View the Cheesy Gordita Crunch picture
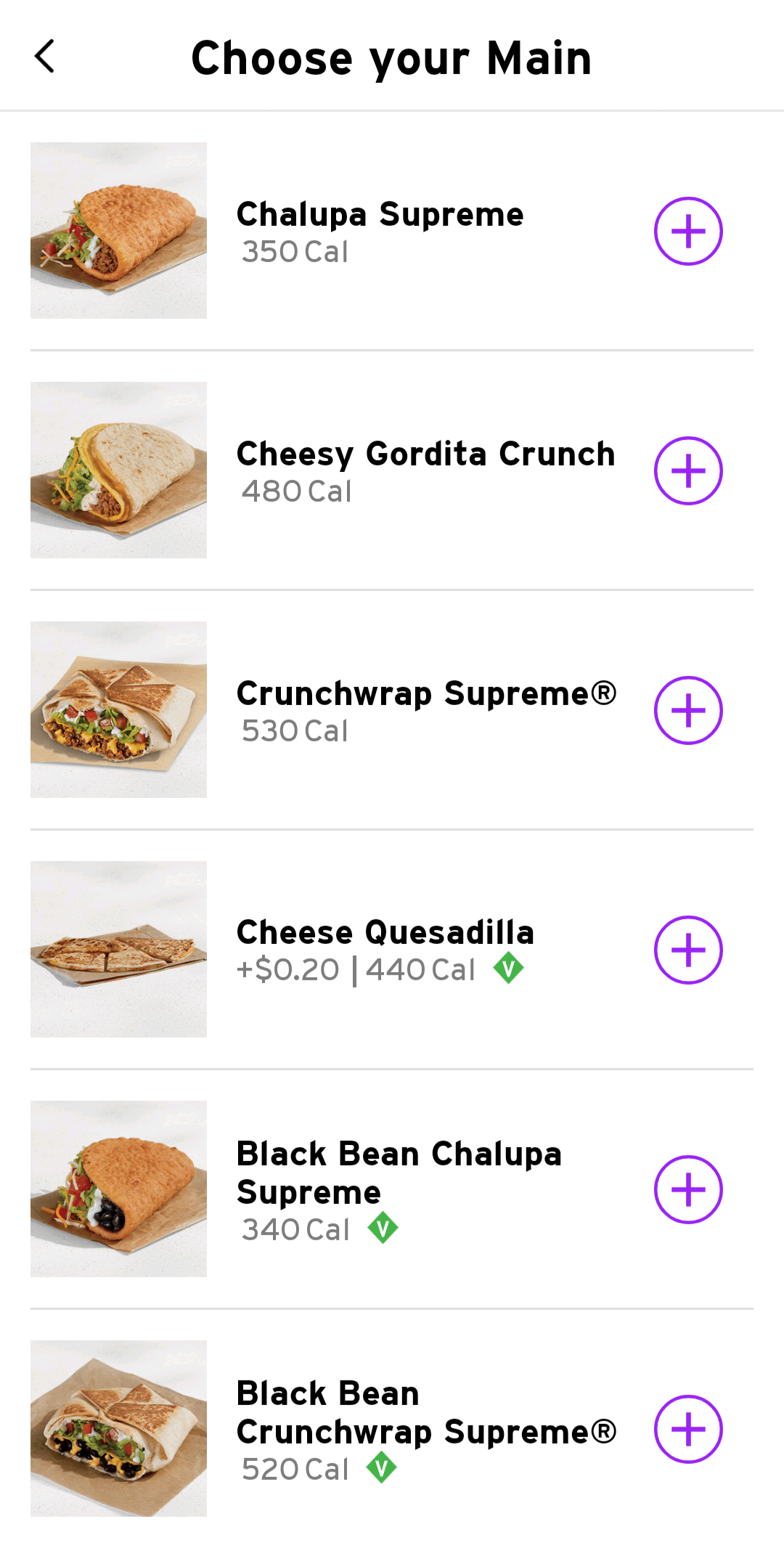 click(118, 470)
